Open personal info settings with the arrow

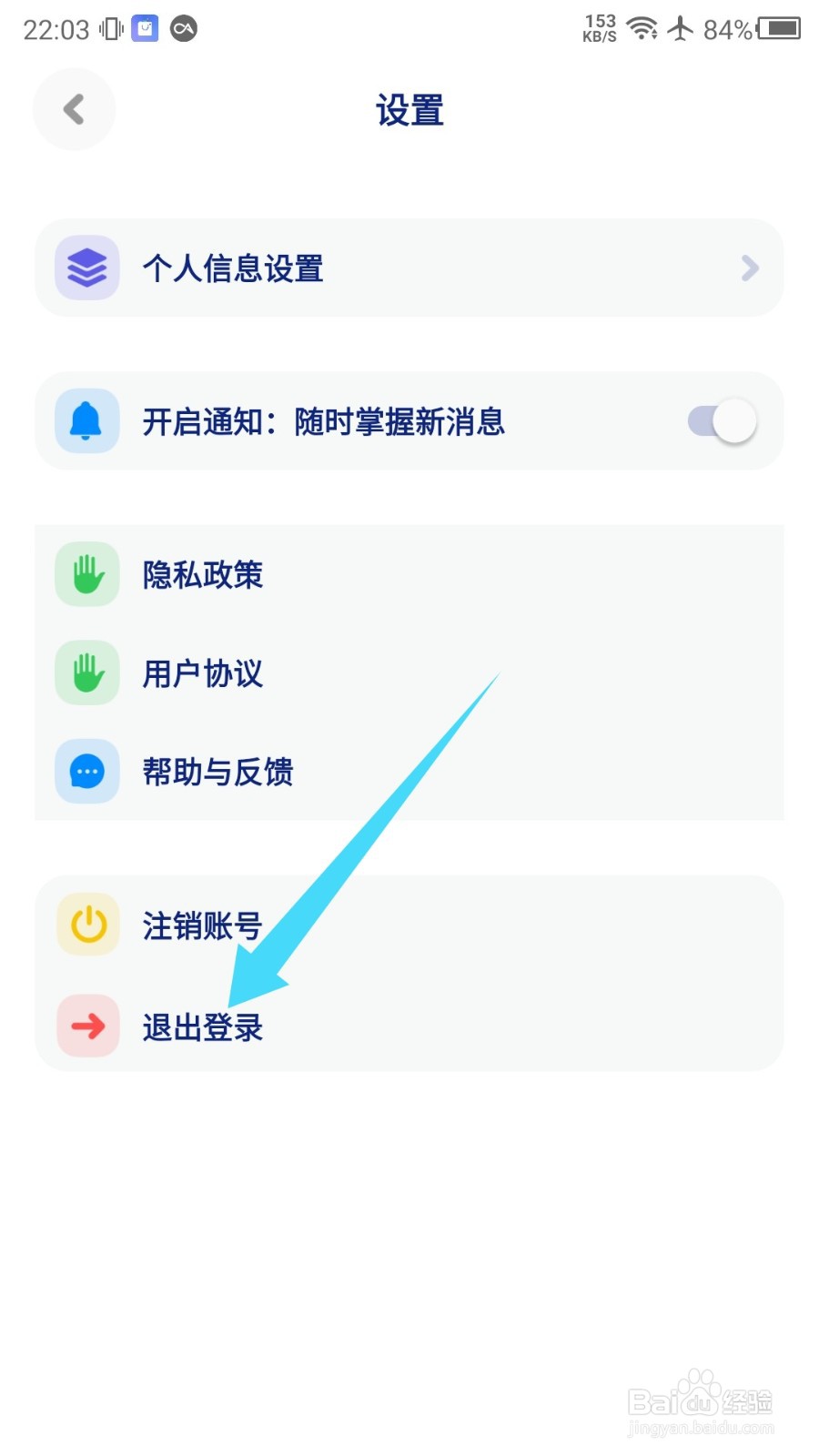click(750, 268)
